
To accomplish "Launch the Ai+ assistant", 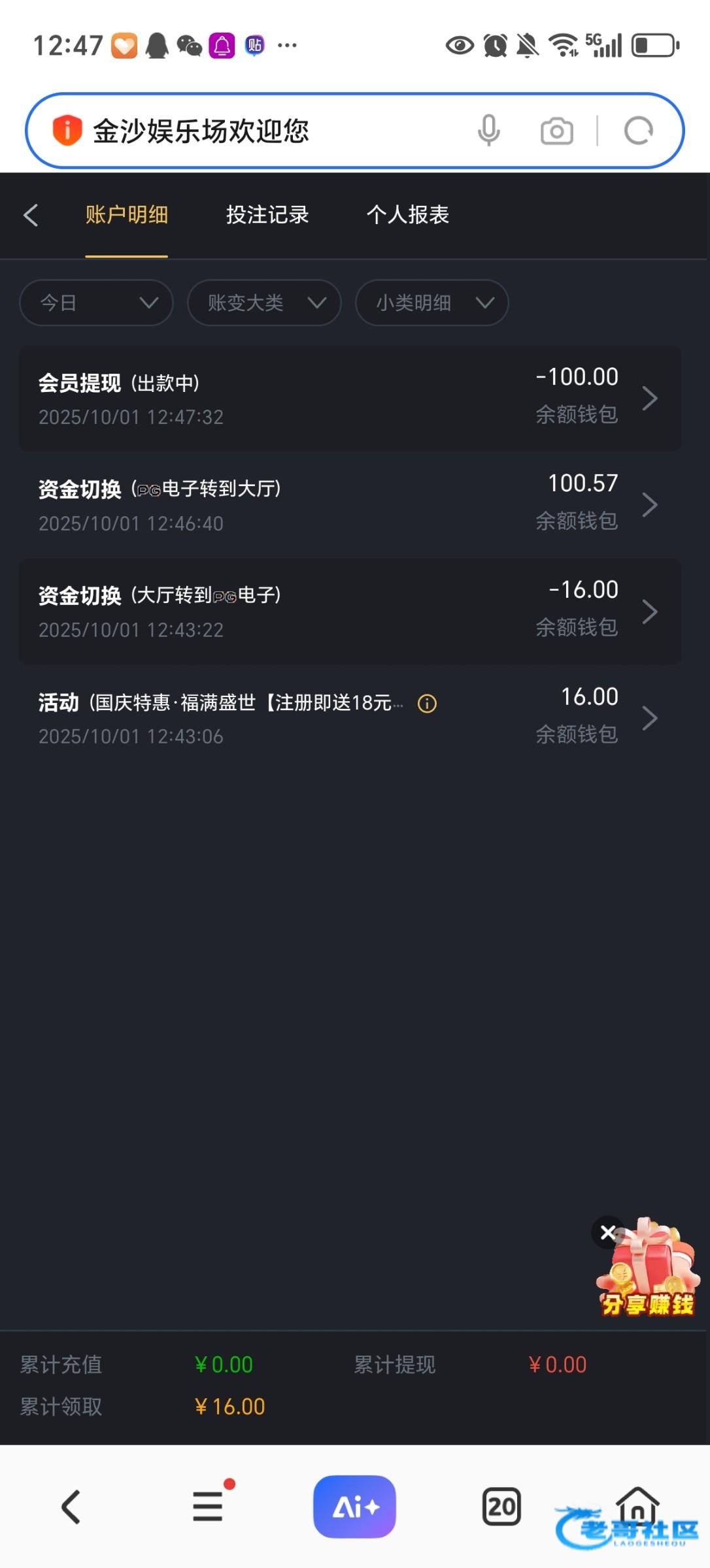I will (x=354, y=1507).
